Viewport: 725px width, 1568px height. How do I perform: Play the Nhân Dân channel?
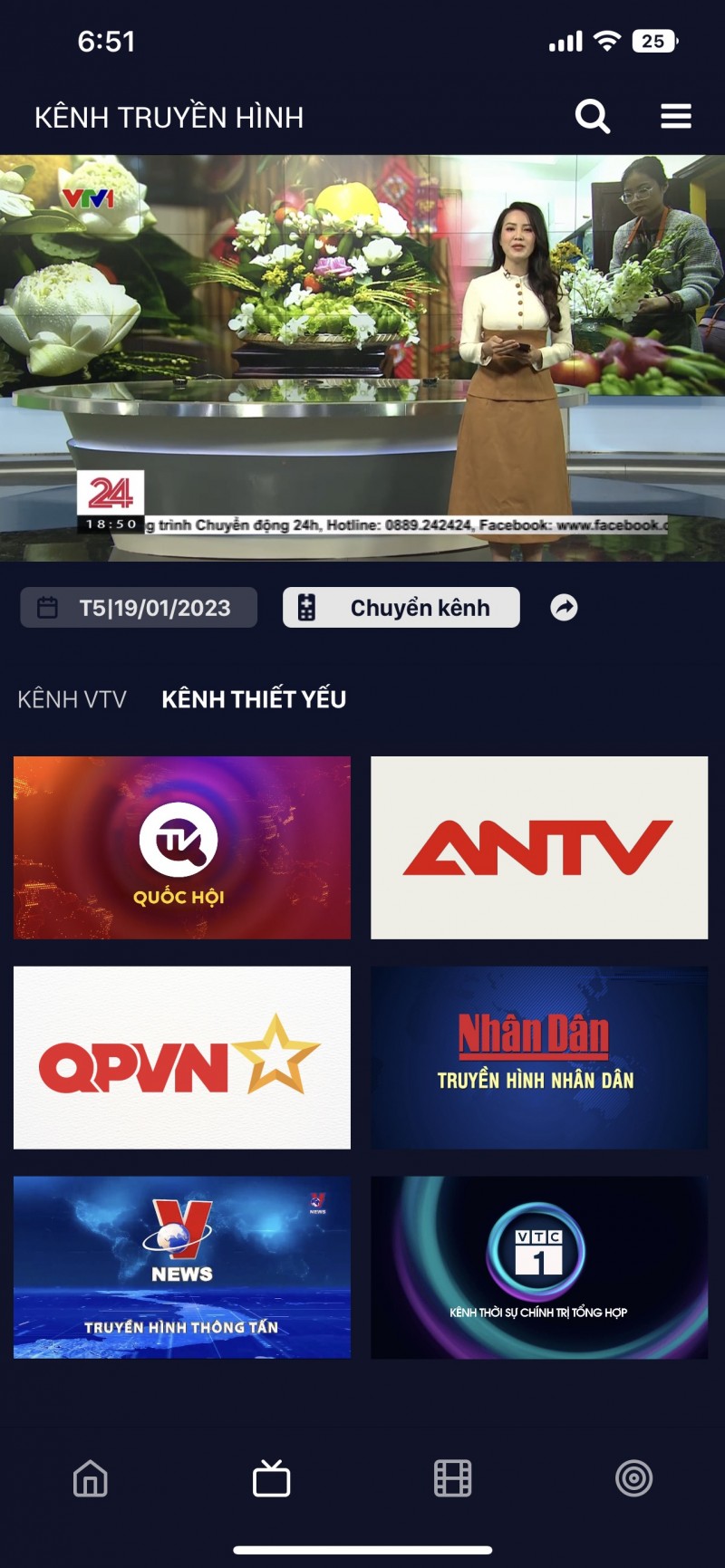click(540, 1058)
